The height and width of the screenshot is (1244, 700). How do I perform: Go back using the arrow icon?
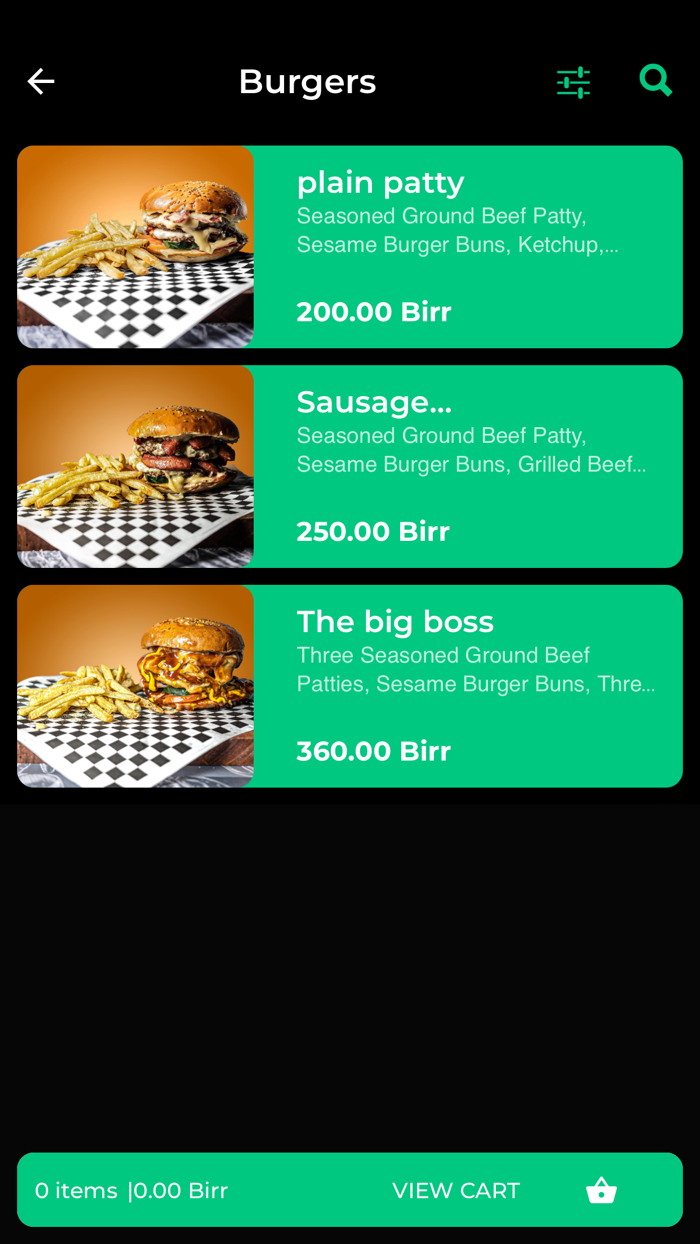(x=41, y=82)
